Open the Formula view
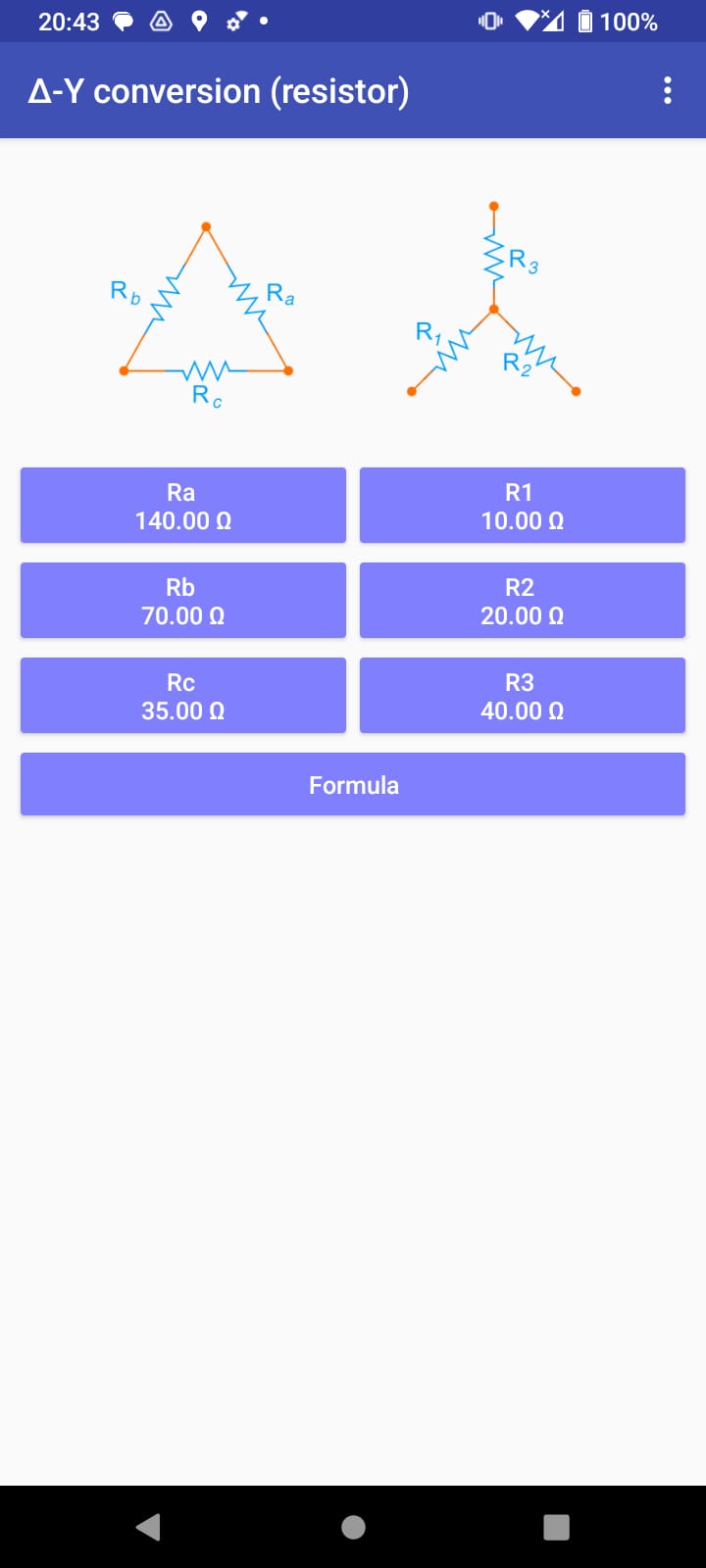This screenshot has width=706, height=1568. tap(353, 784)
